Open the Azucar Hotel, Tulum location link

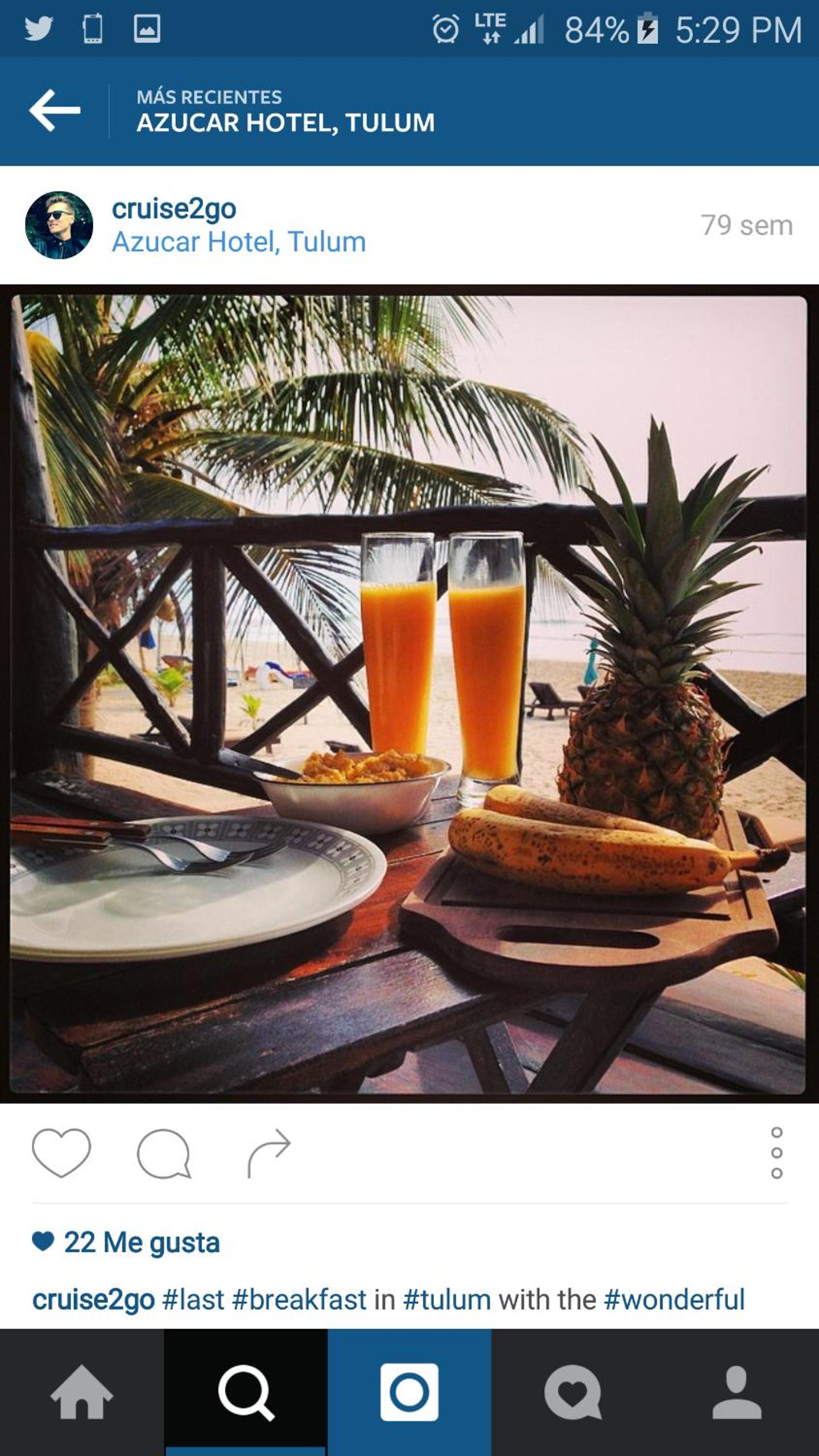[238, 242]
